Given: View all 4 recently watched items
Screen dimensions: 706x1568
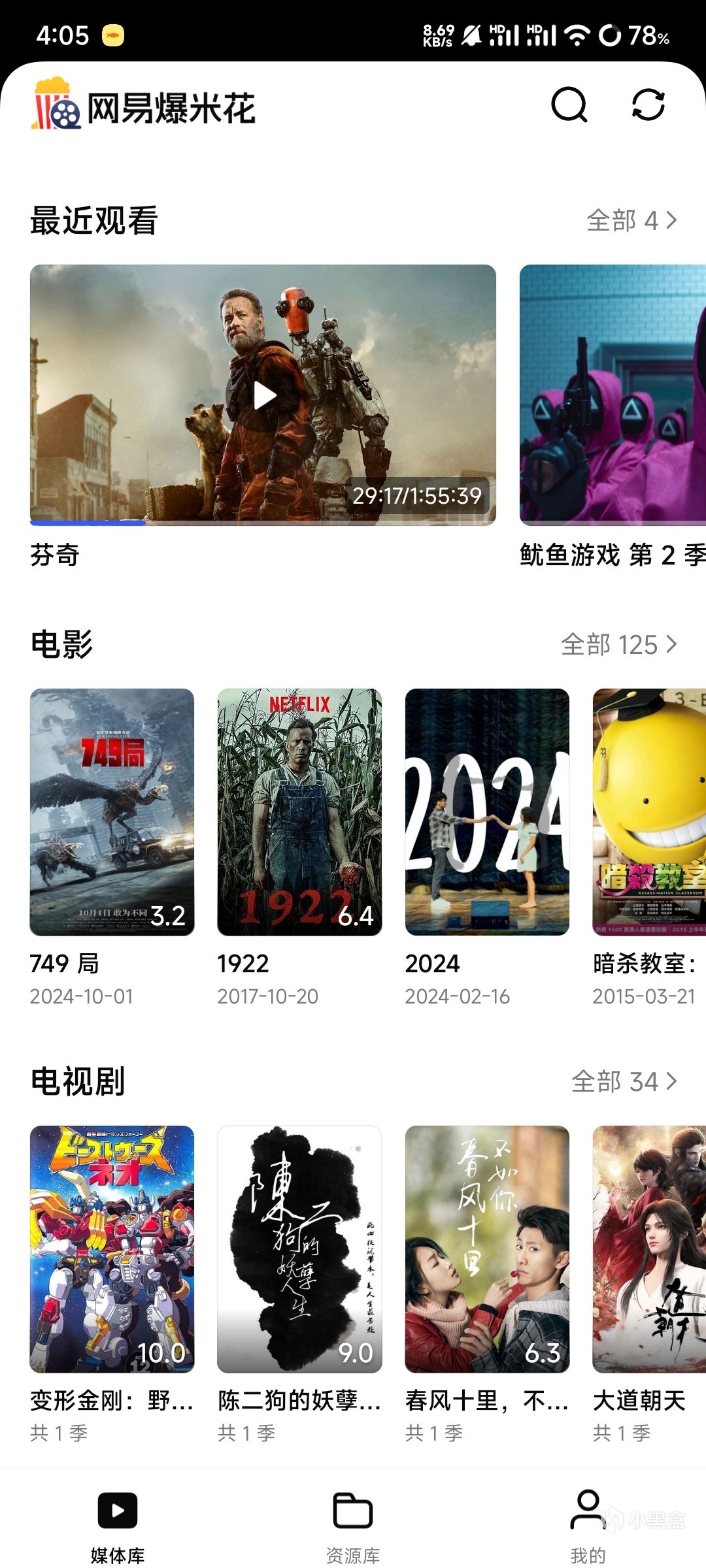Looking at the screenshot, I should 631,221.
